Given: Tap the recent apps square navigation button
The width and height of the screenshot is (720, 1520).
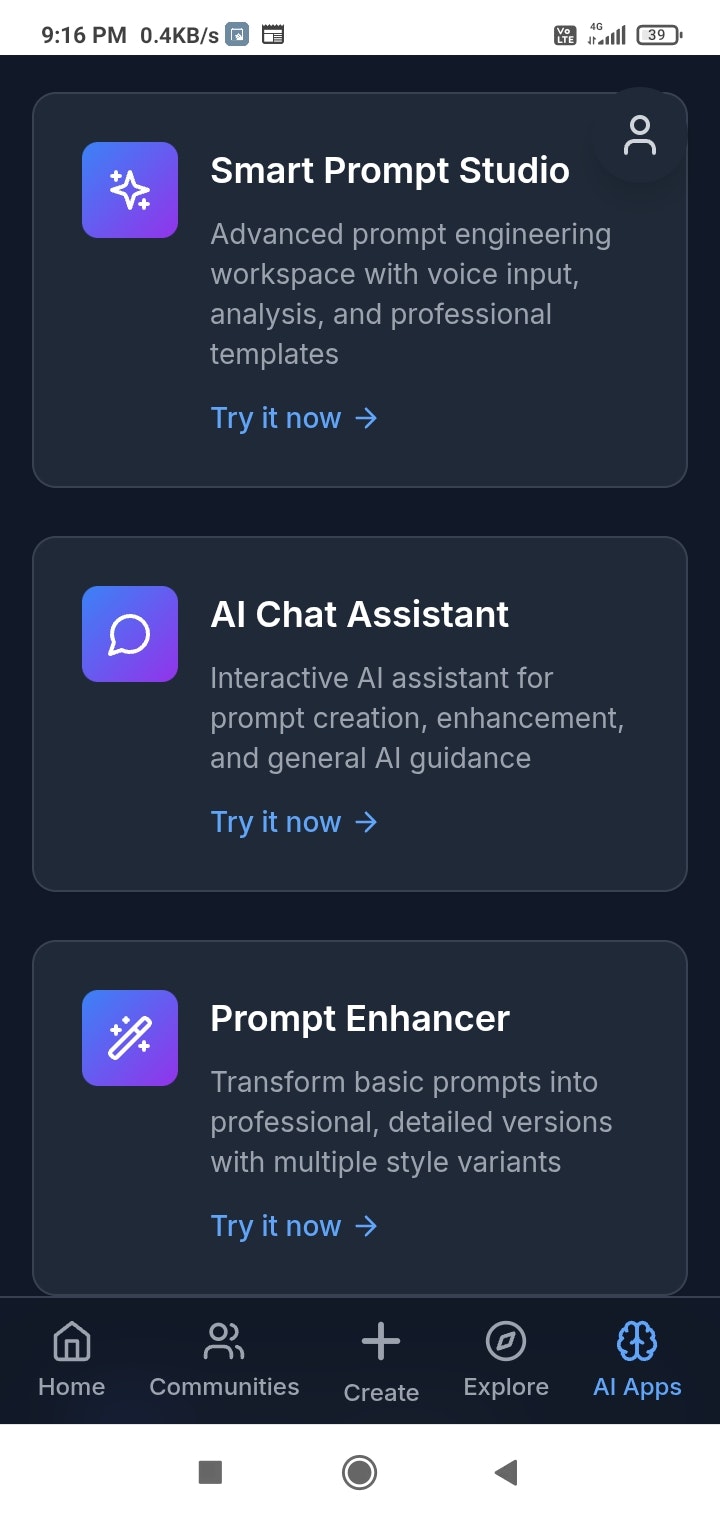Looking at the screenshot, I should [212, 1472].
